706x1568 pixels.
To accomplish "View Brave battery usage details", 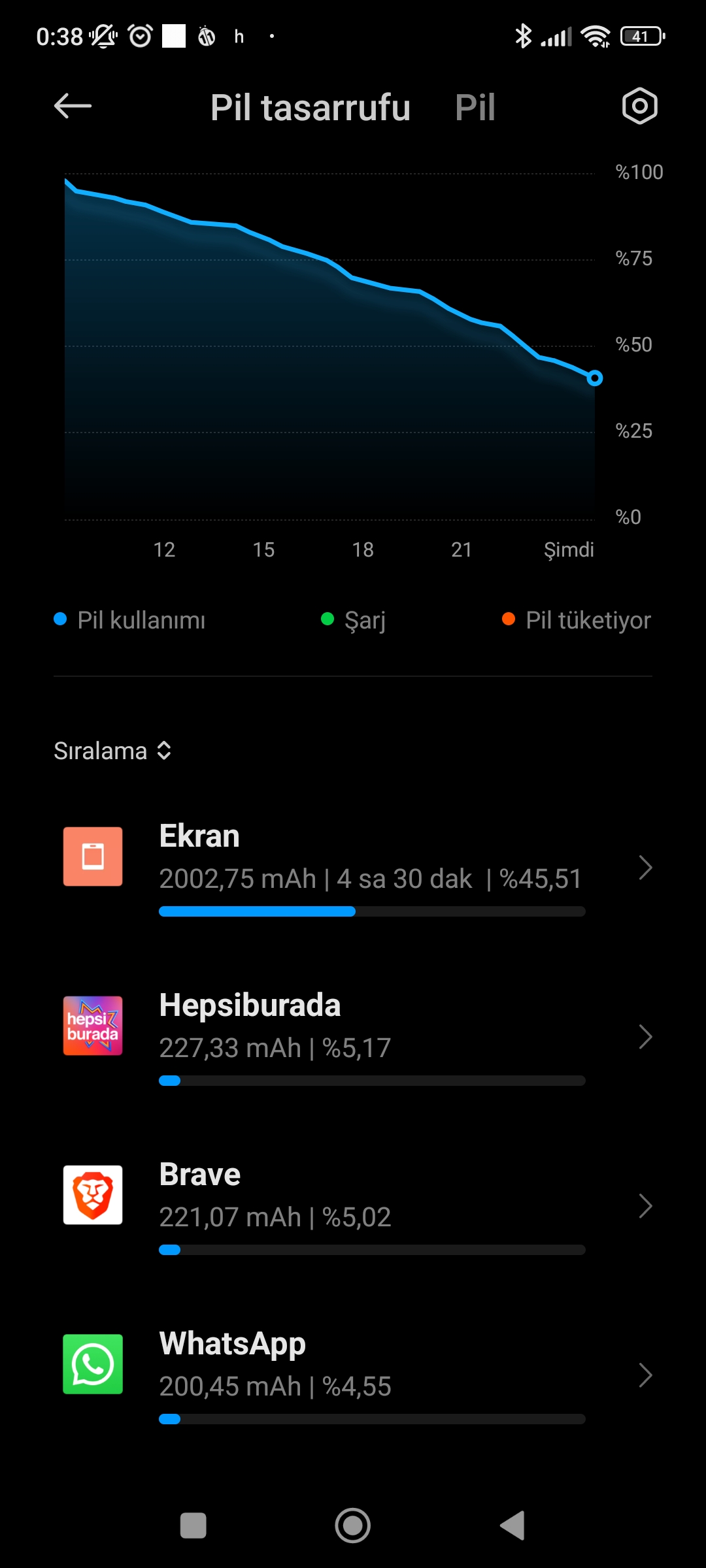I will coord(353,1206).
